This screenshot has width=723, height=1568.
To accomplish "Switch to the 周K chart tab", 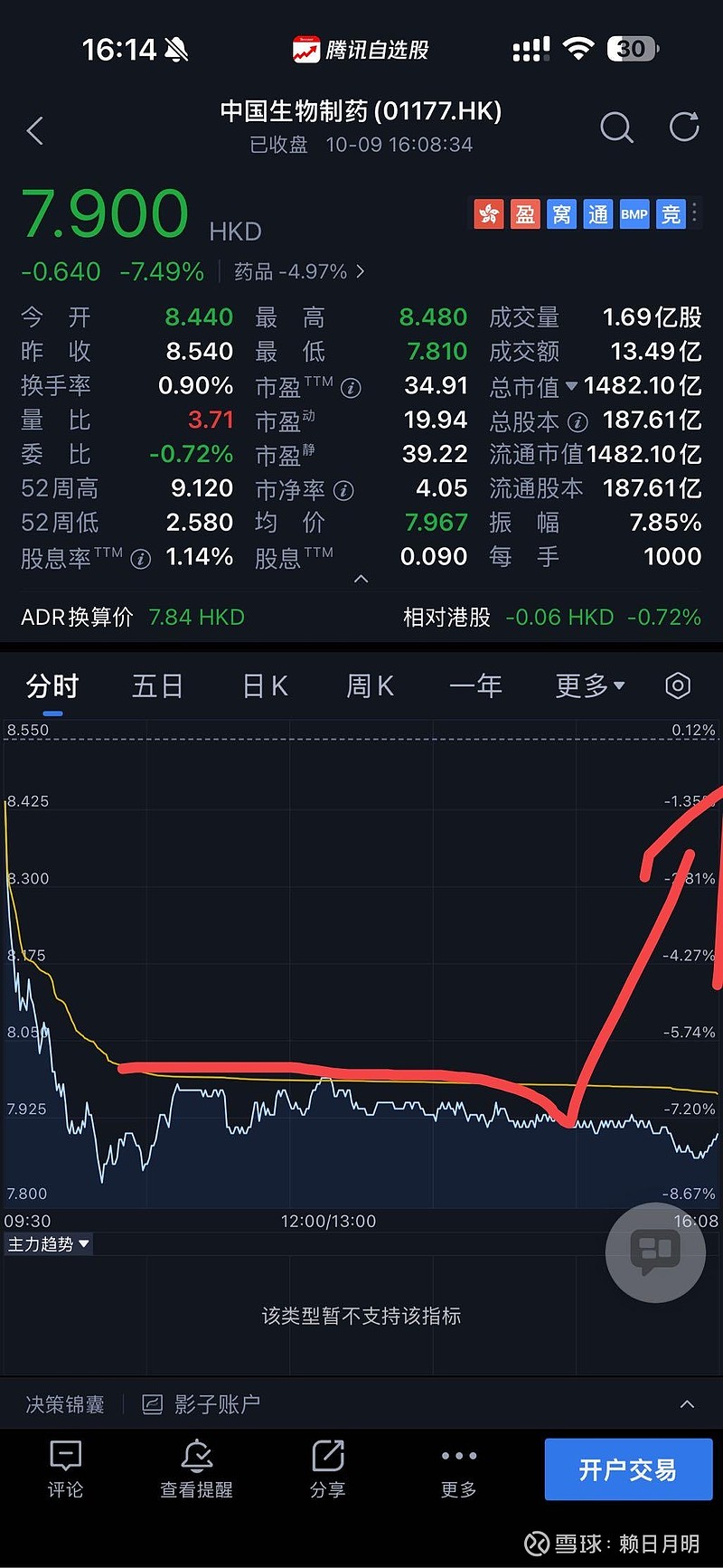I will click(x=371, y=686).
